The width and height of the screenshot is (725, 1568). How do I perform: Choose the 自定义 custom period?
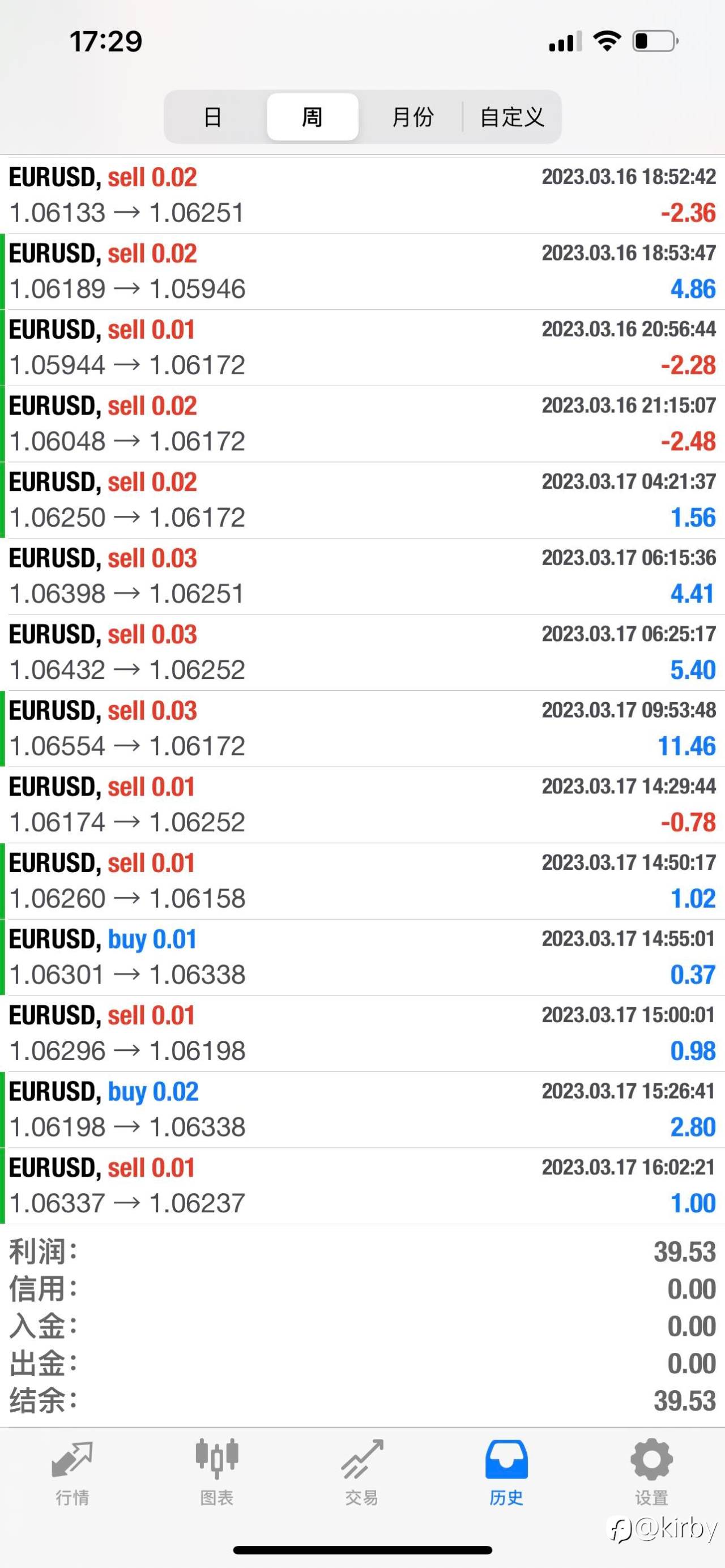tap(512, 117)
